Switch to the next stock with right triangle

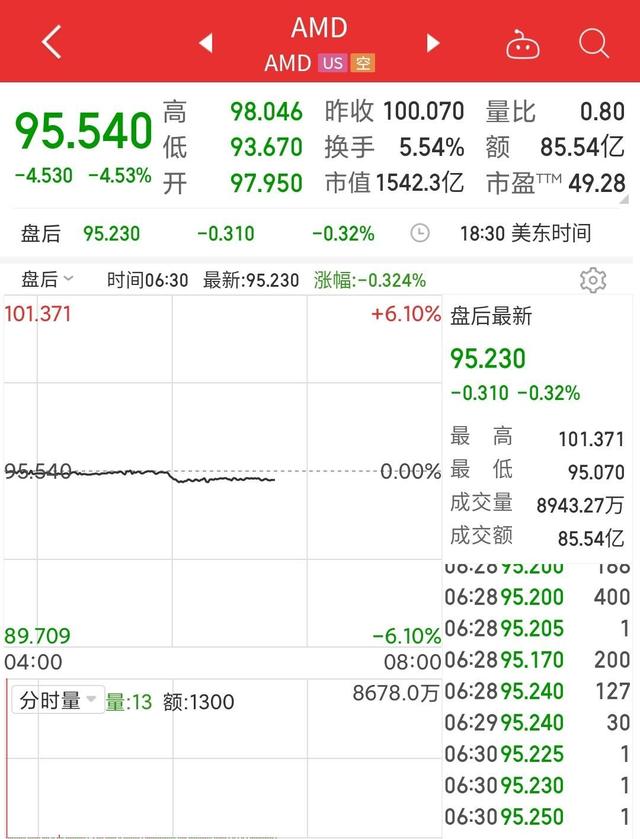coord(433,43)
